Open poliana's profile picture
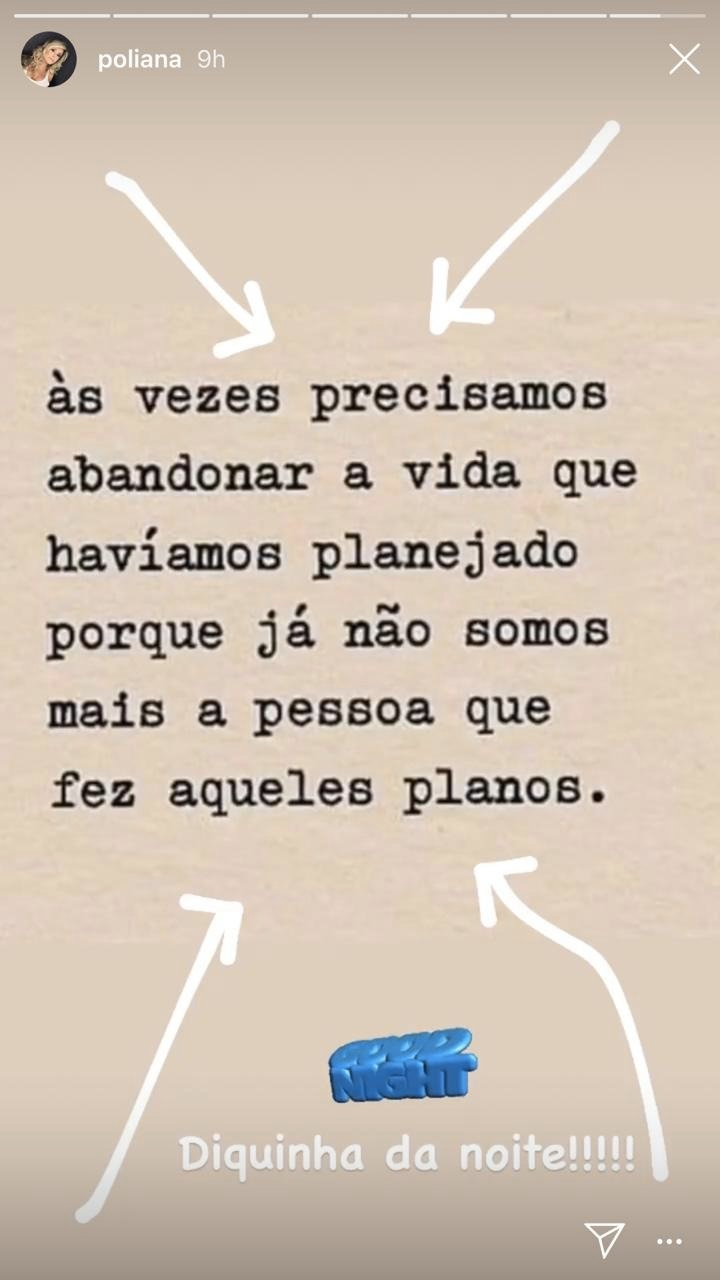Screen dimensions: 720x1280 (x=49, y=60)
